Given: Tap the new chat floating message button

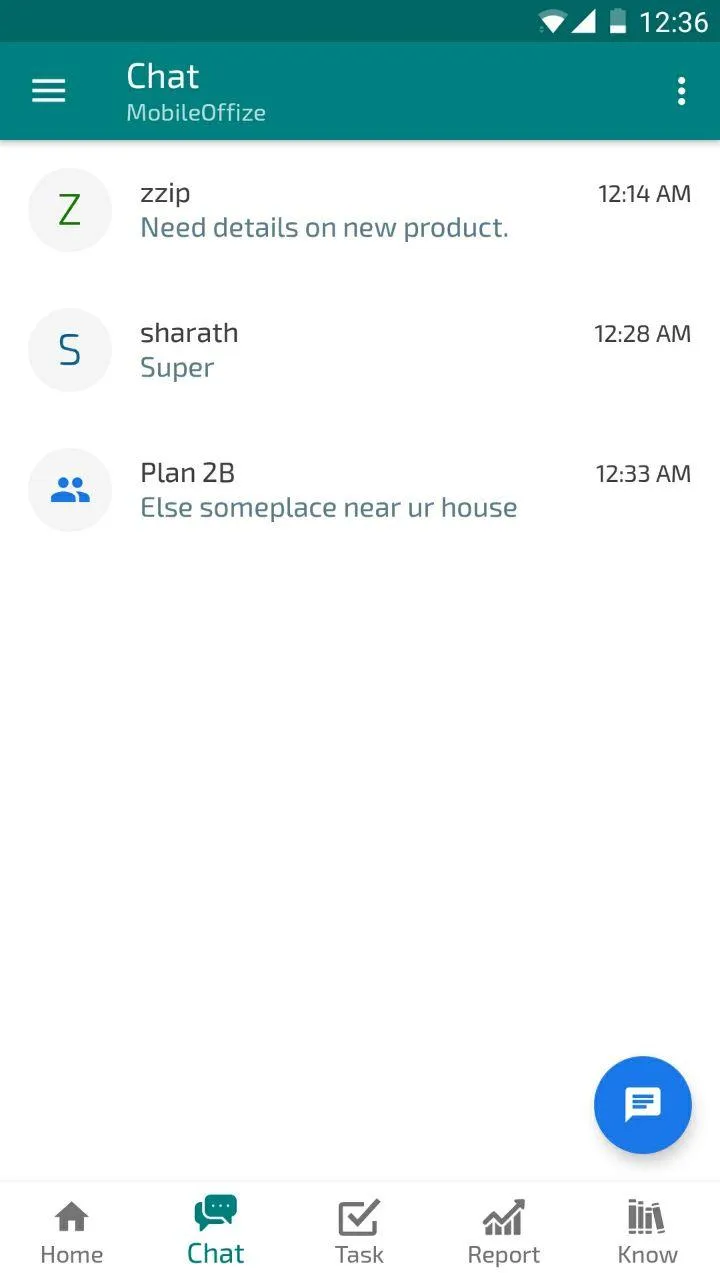Looking at the screenshot, I should pyautogui.click(x=642, y=1105).
